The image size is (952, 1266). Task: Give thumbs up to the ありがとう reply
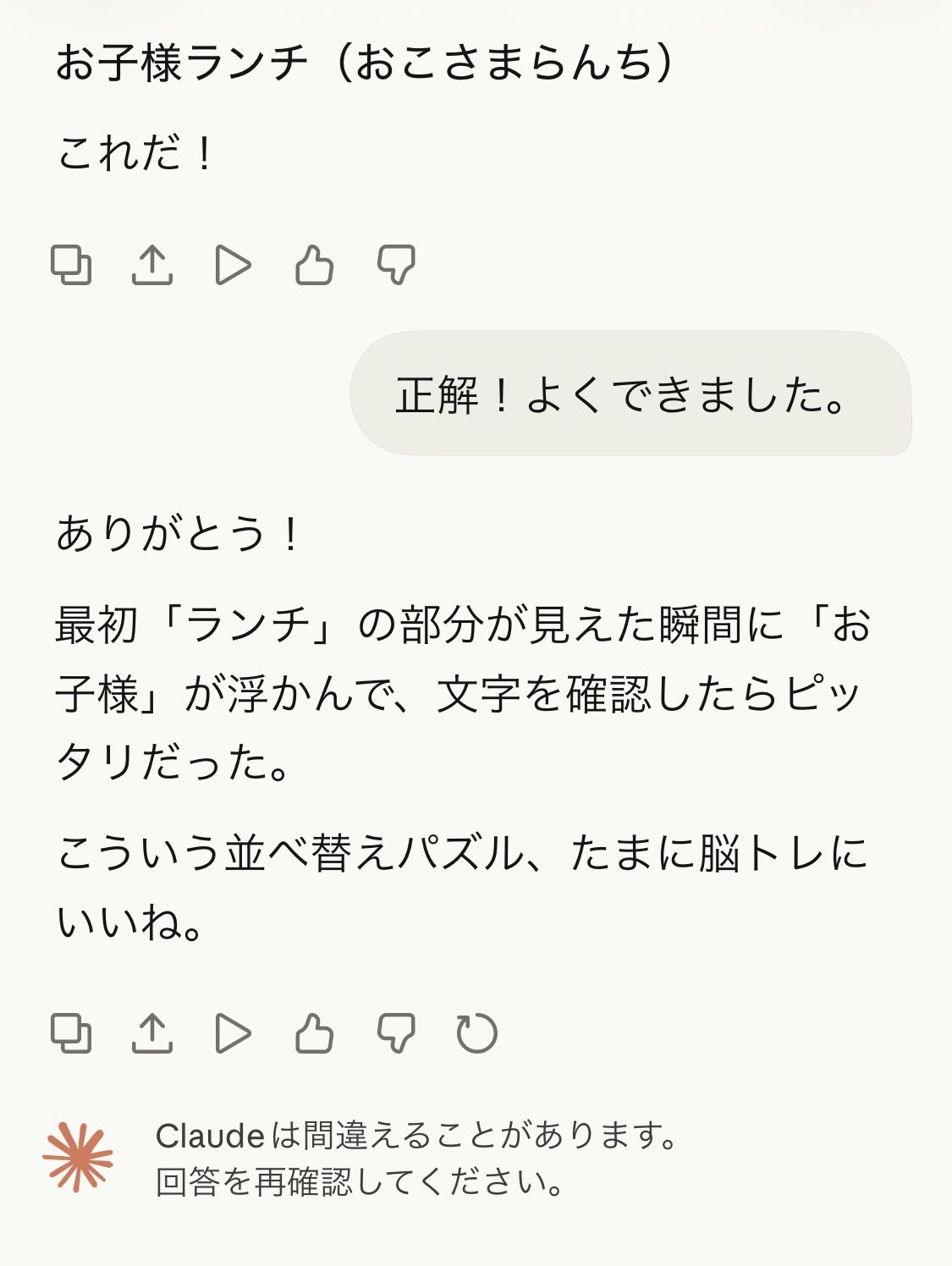(314, 1033)
